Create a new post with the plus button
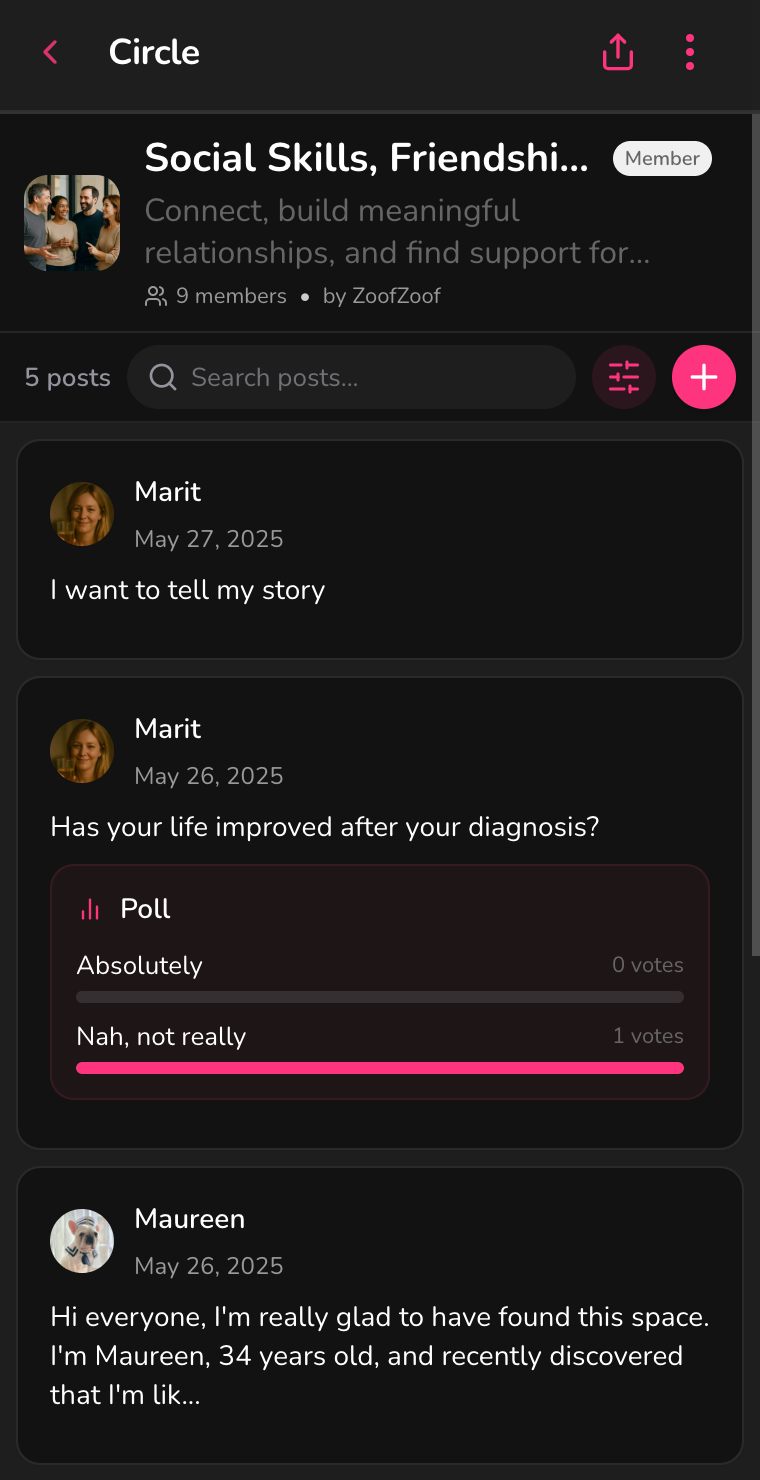This screenshot has height=1480, width=760. [704, 377]
